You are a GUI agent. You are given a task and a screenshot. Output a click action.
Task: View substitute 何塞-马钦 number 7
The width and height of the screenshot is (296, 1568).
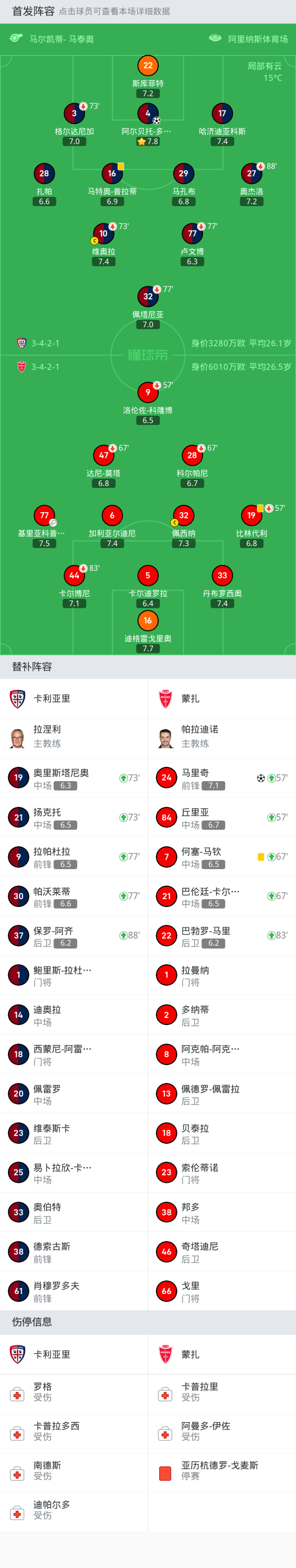click(x=222, y=856)
